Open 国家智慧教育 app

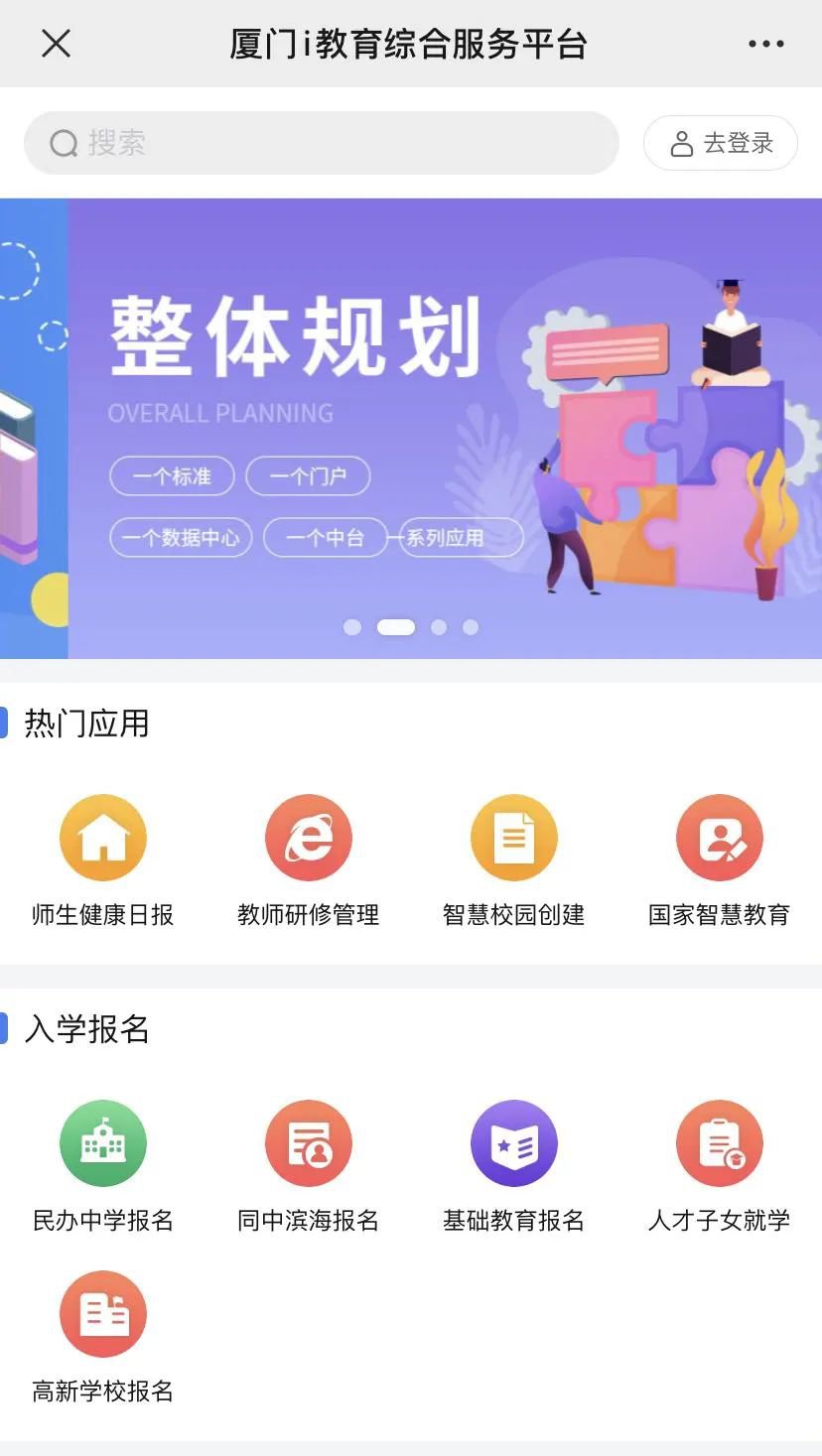(x=720, y=839)
